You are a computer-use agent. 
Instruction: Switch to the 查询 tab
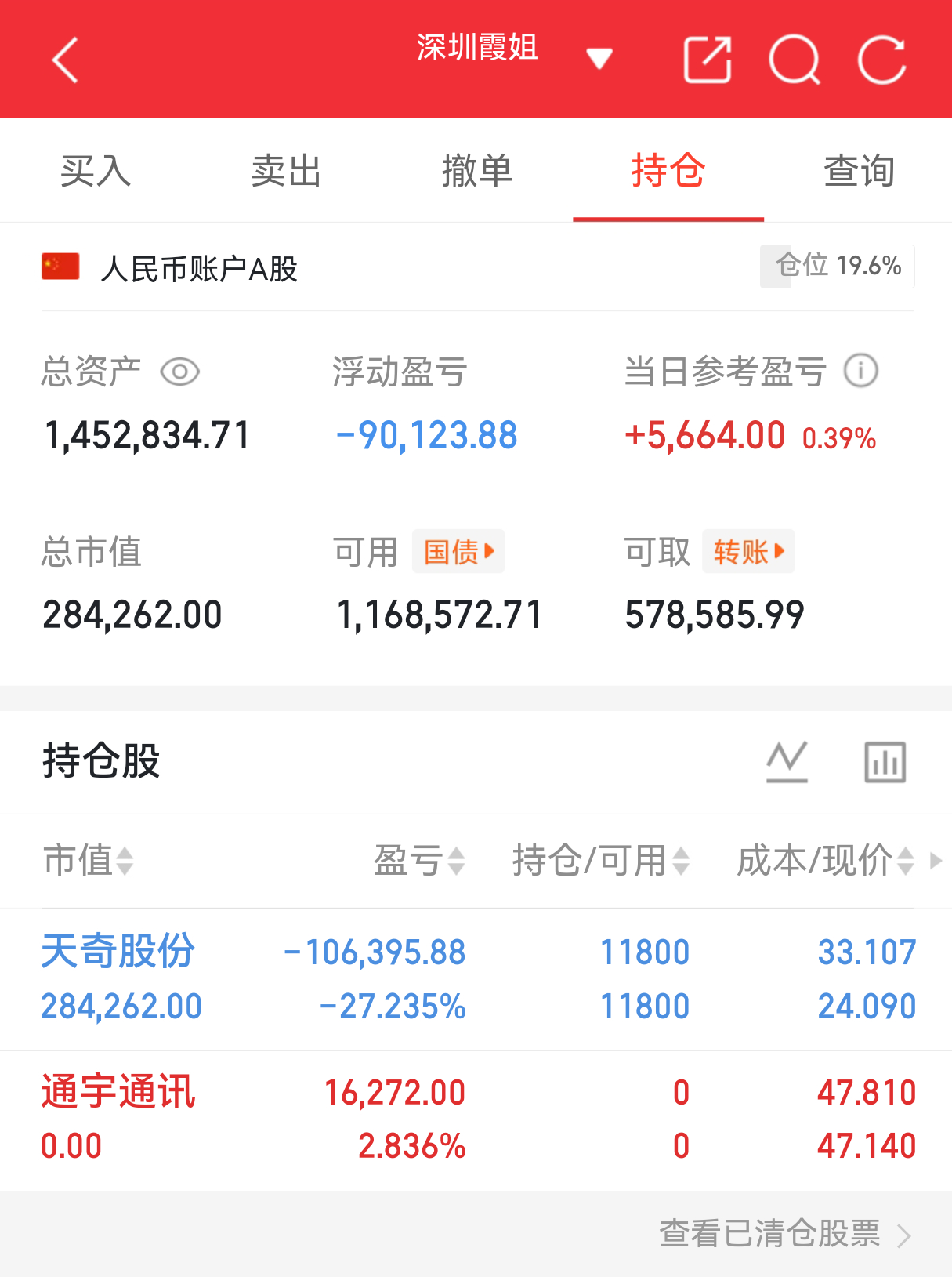pyautogui.click(x=859, y=171)
